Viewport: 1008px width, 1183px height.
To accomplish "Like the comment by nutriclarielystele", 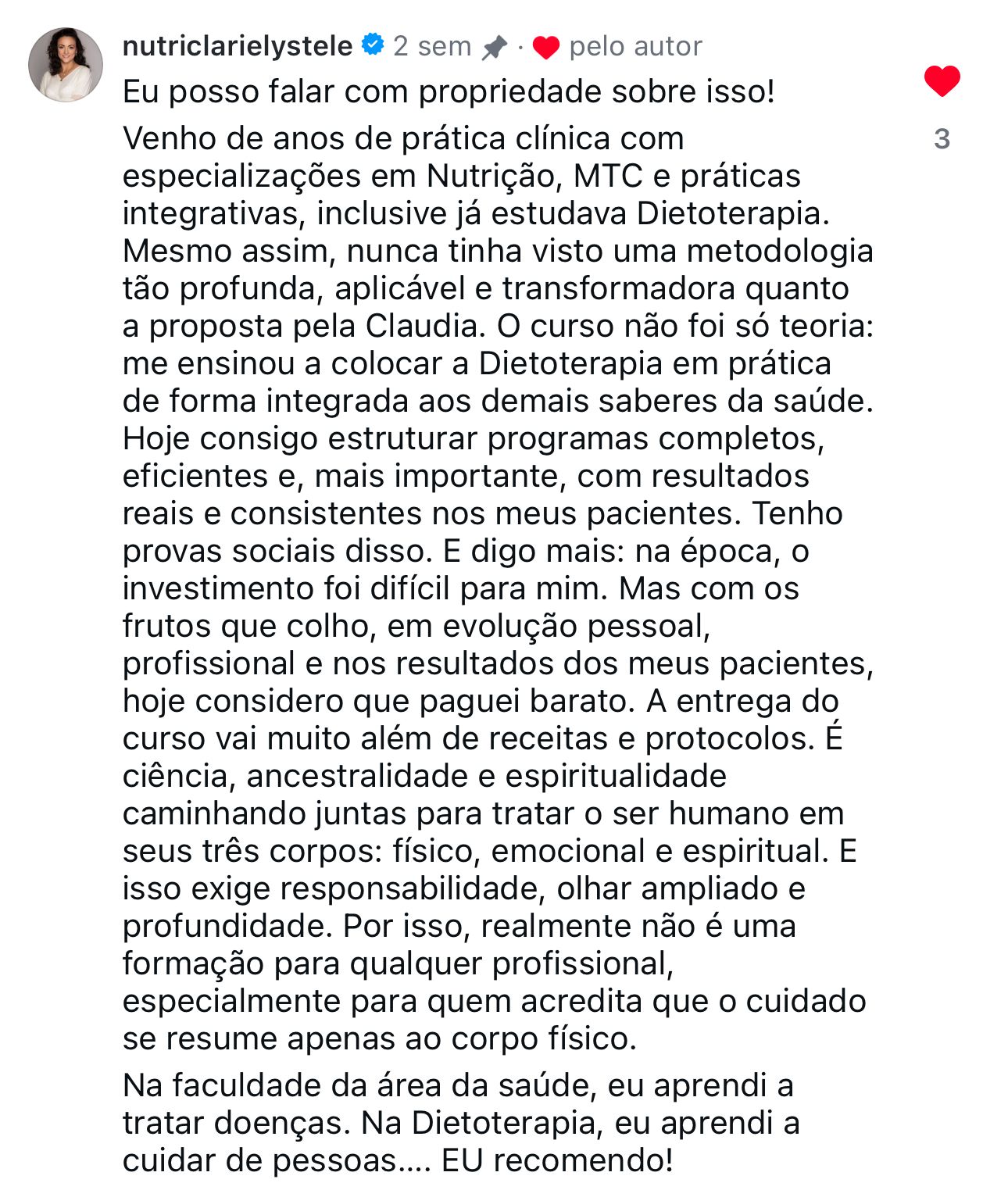I will click(942, 81).
